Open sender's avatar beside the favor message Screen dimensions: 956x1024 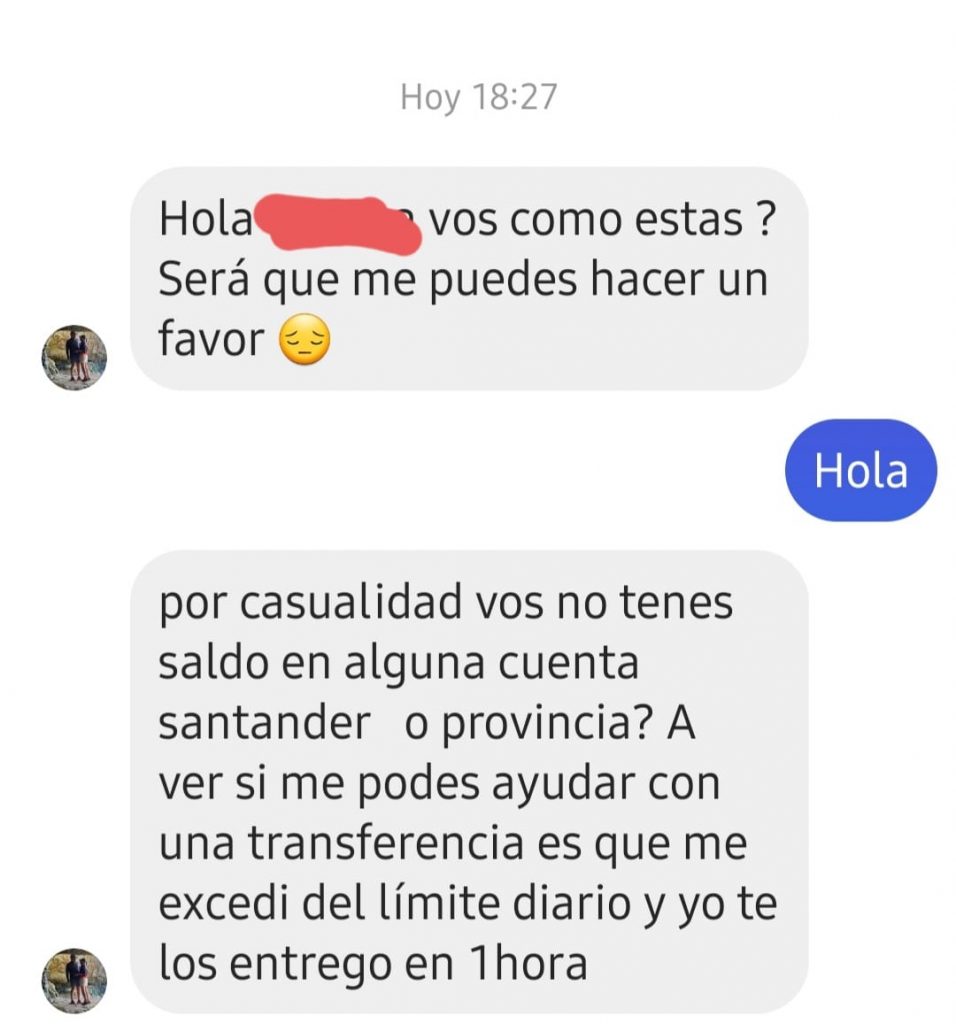click(74, 357)
